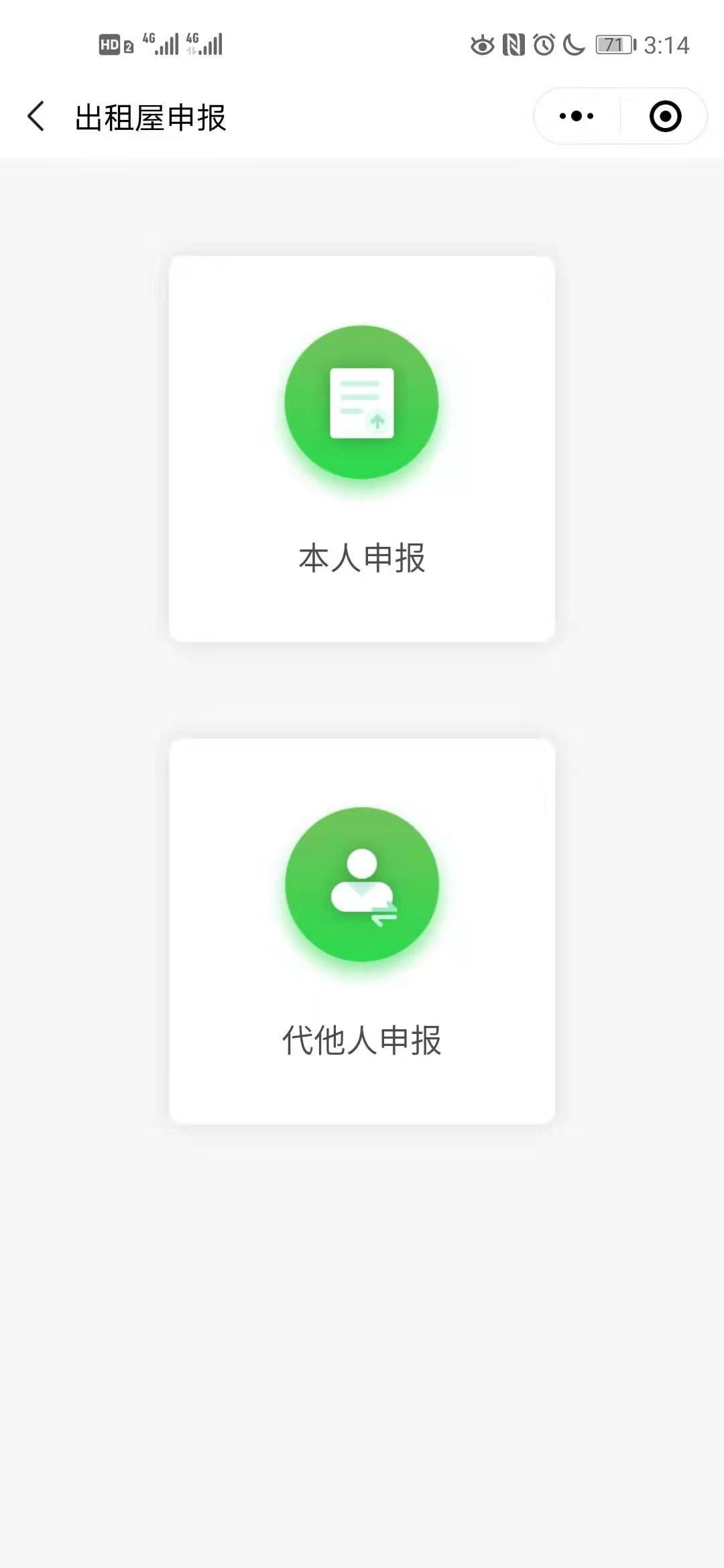Screen dimensions: 724x1568
Task: Go back from 出租屋申报 page
Action: tap(36, 117)
